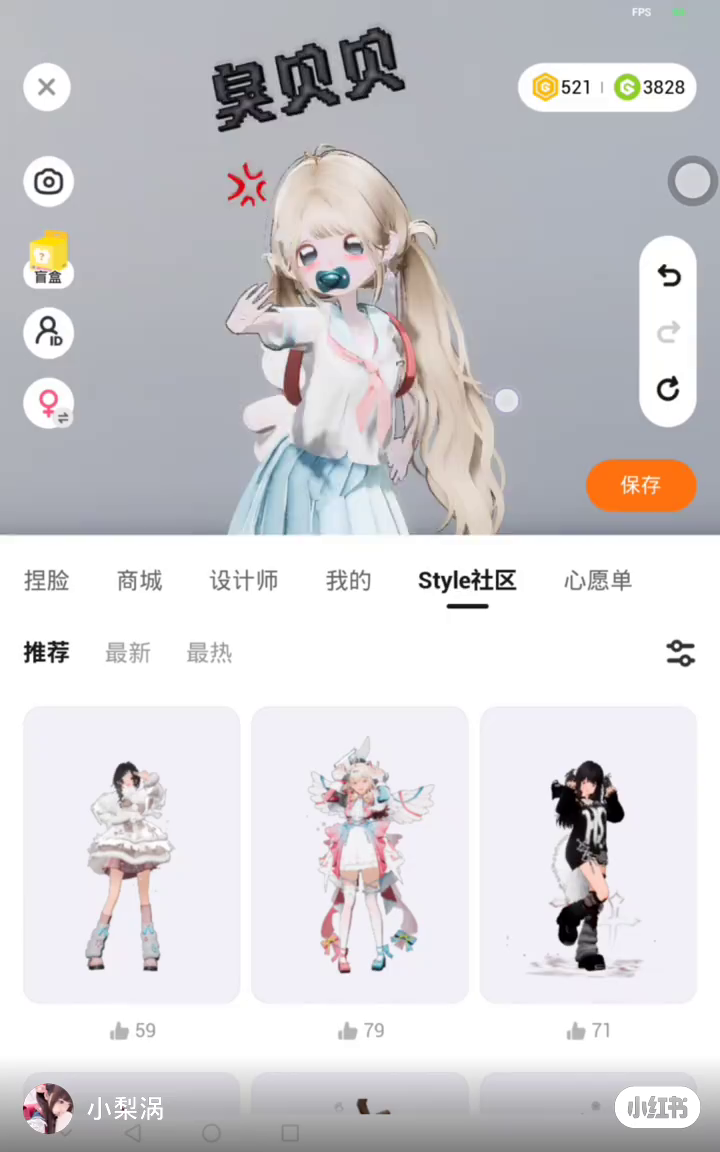Open the style filter settings
This screenshot has width=720, height=1152.
click(x=680, y=652)
